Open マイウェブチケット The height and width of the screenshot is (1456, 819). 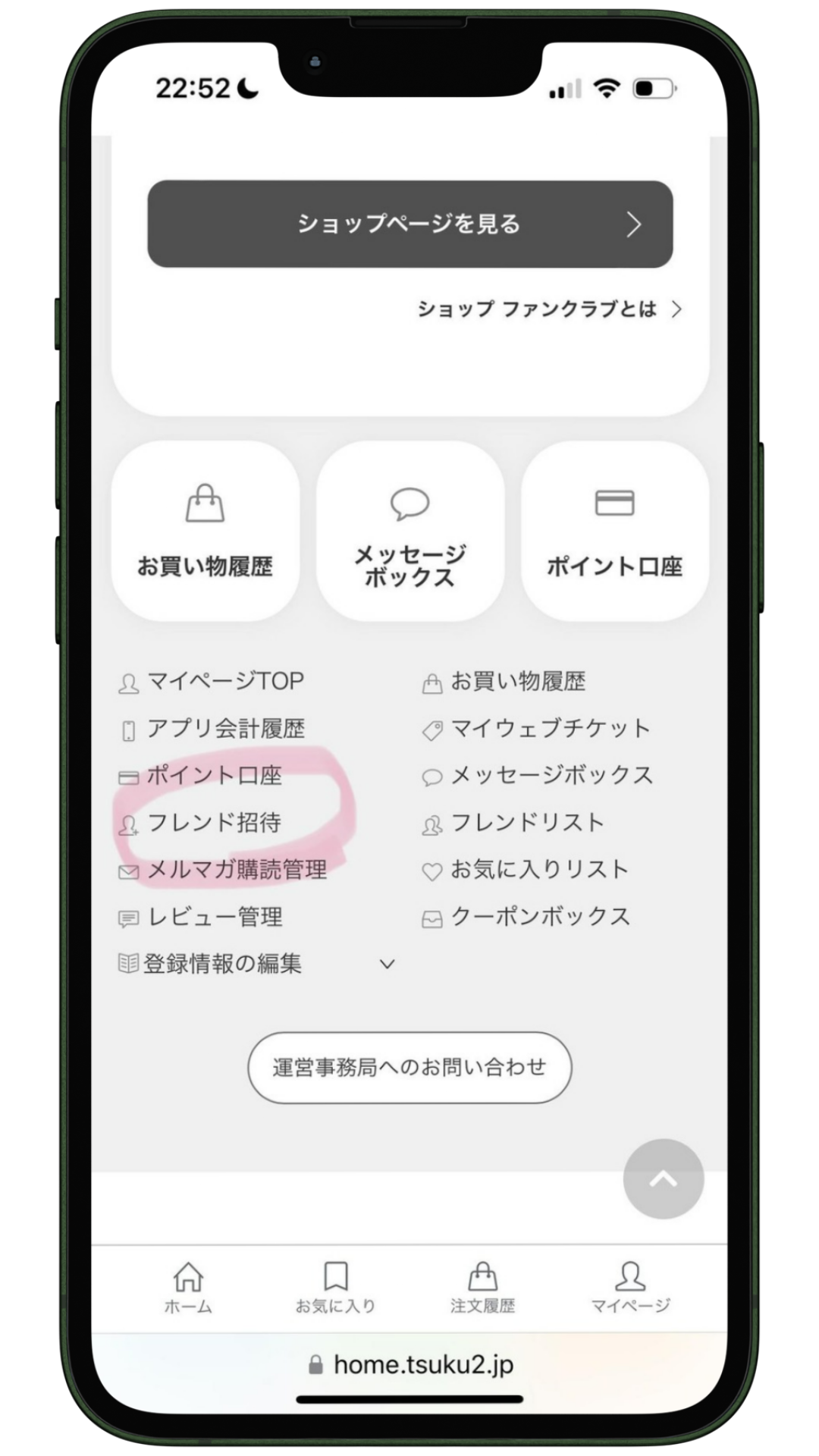click(551, 729)
